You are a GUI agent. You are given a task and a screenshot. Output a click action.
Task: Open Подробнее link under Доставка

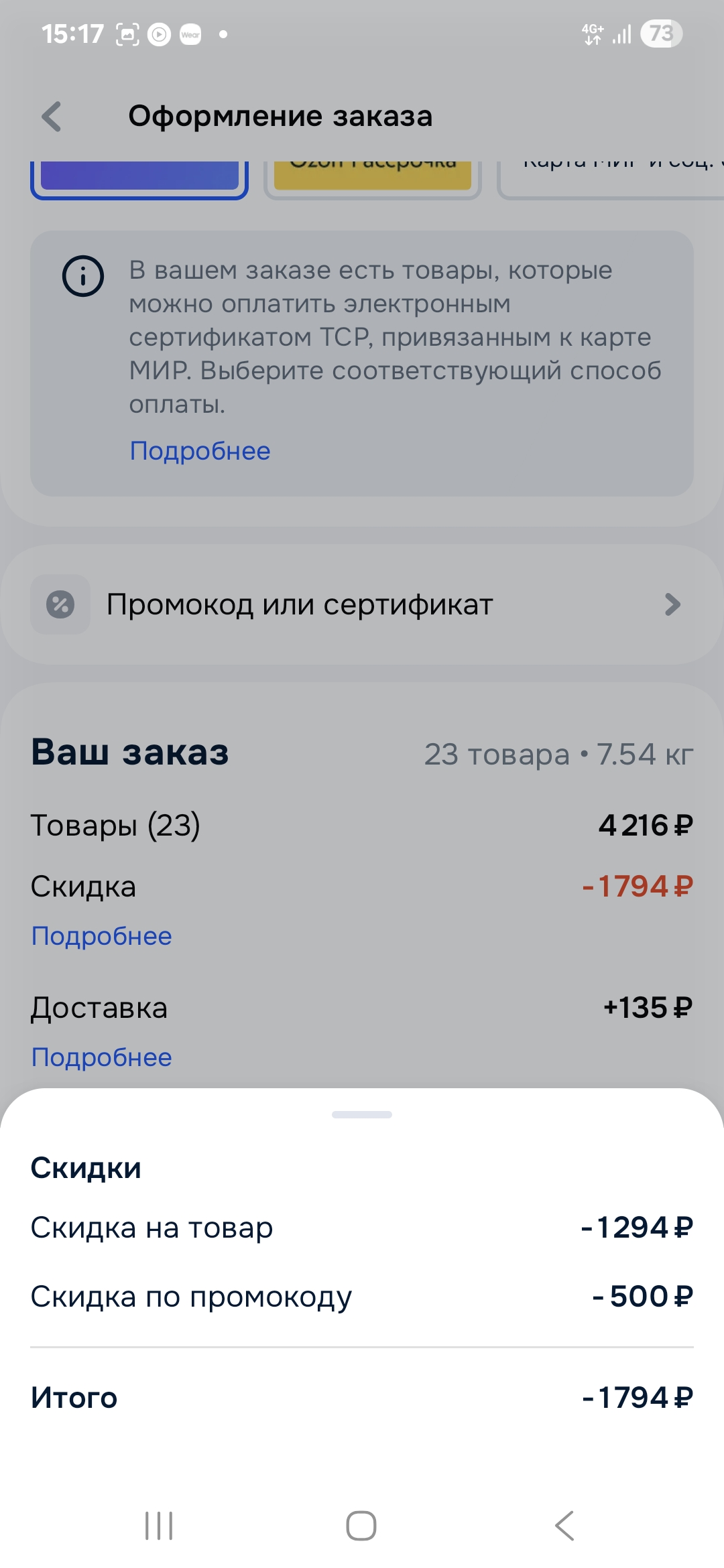(x=101, y=1057)
